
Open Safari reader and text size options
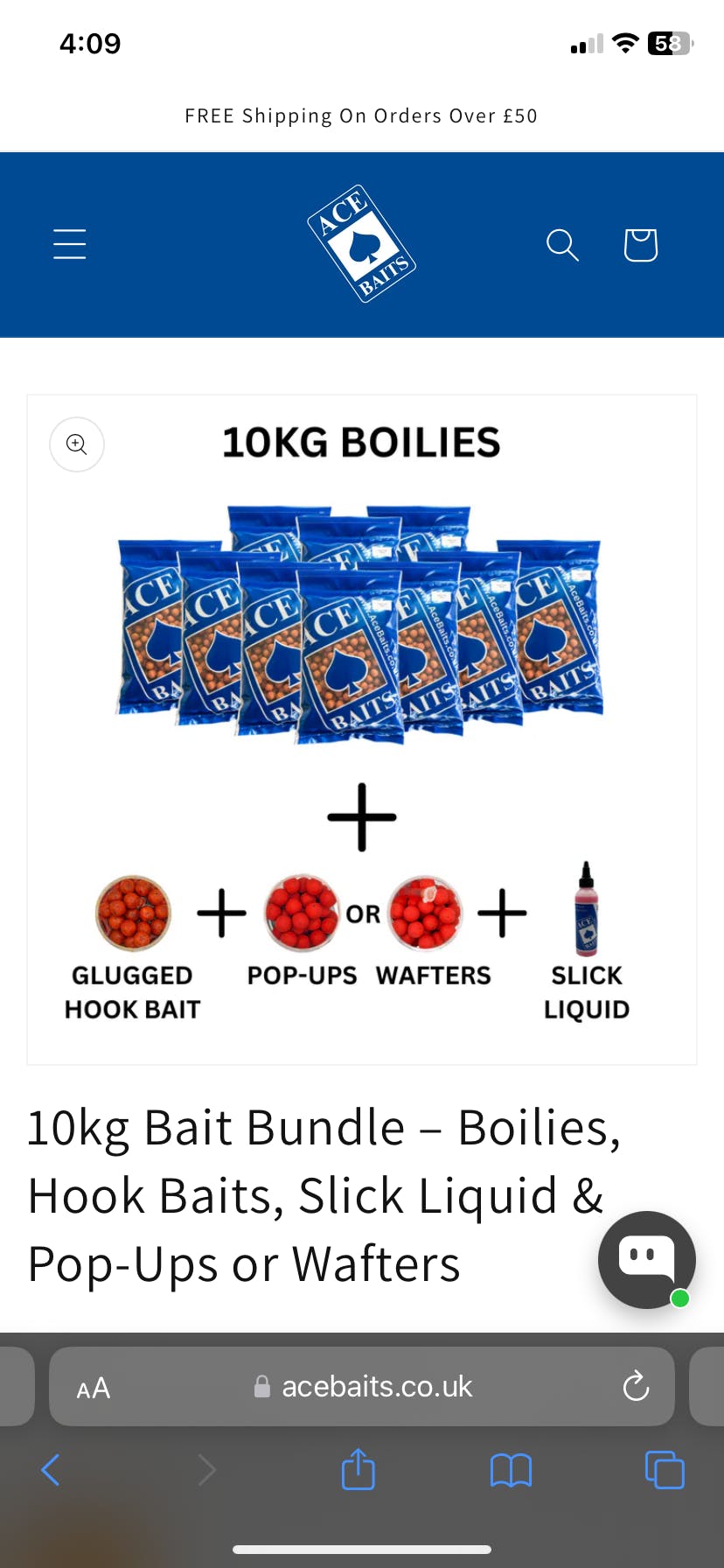click(94, 1388)
